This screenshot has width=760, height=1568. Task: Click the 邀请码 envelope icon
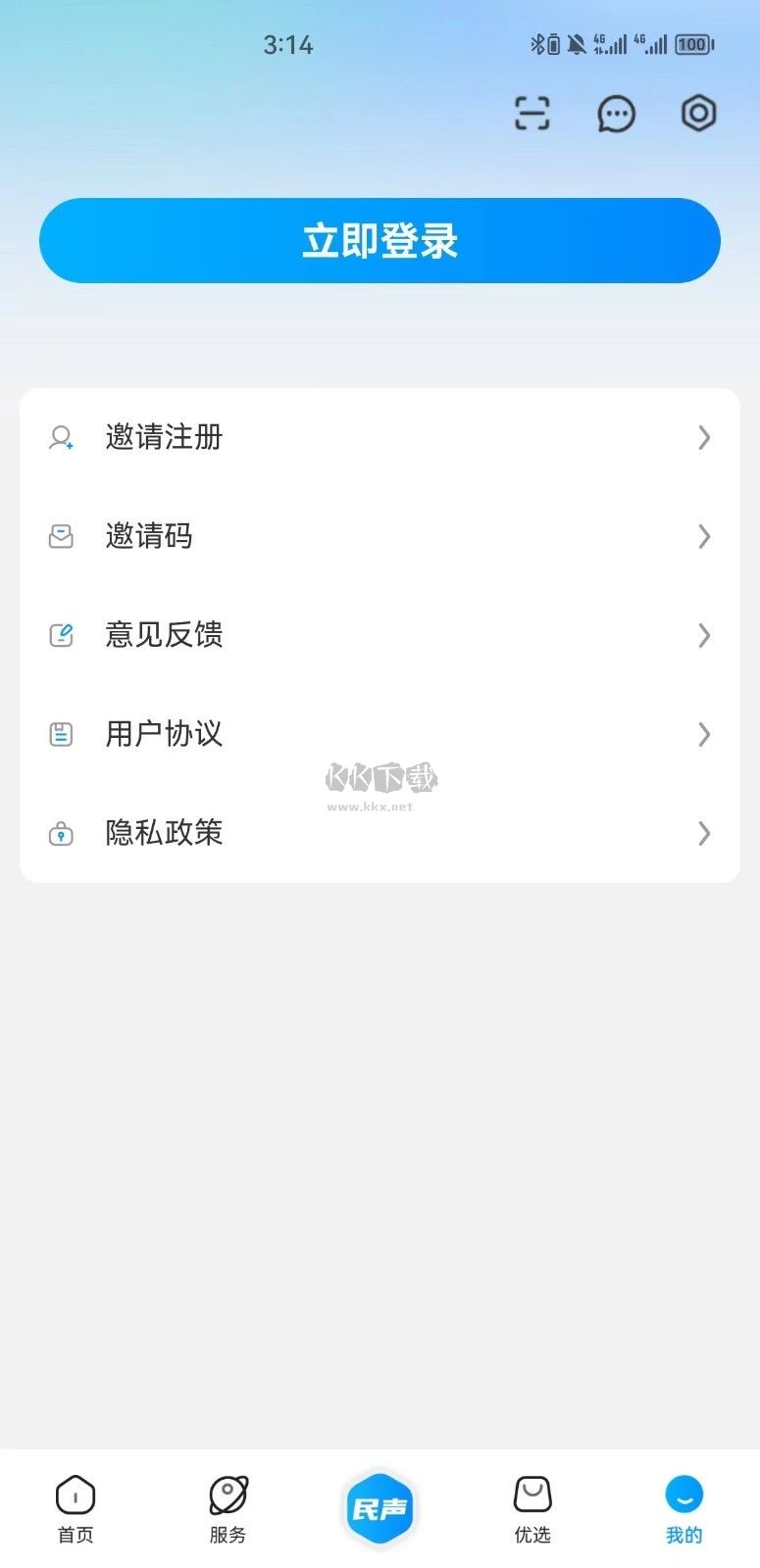coord(61,537)
